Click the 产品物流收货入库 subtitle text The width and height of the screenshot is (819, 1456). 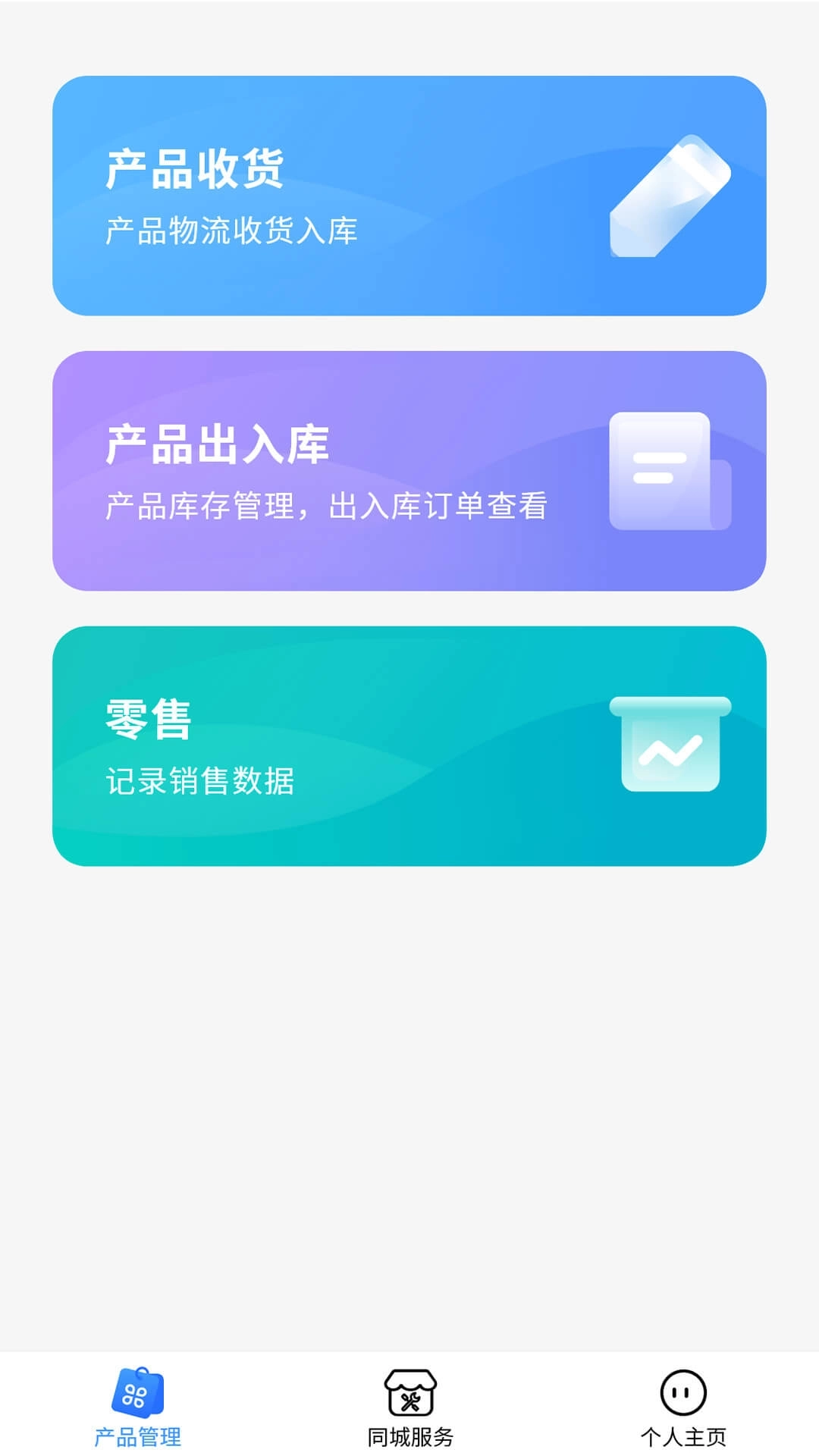coord(234,228)
